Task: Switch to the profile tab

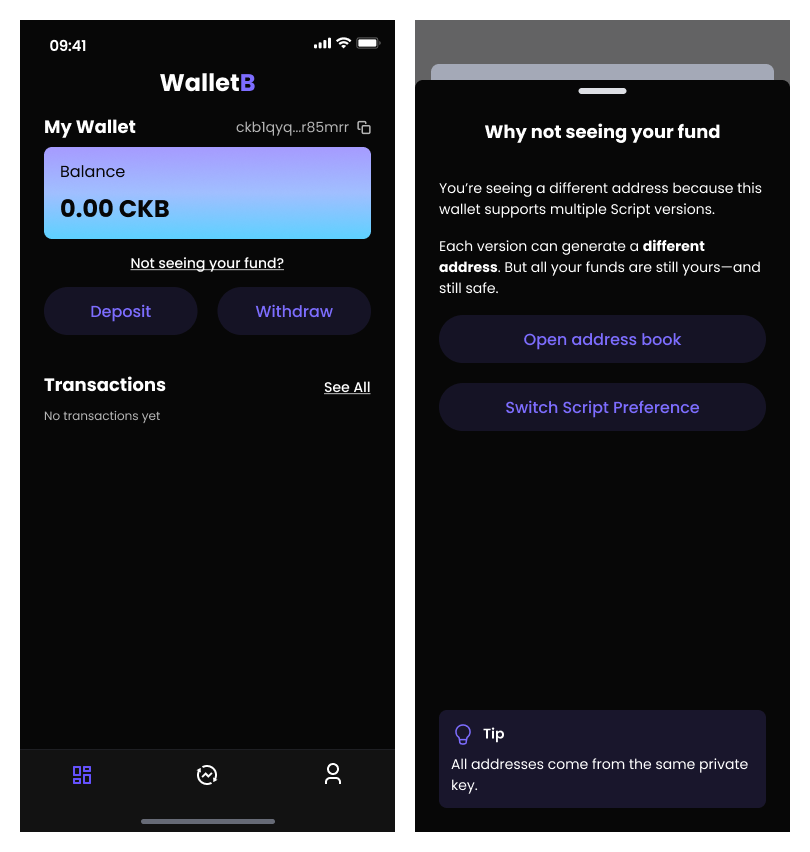Action: [333, 774]
